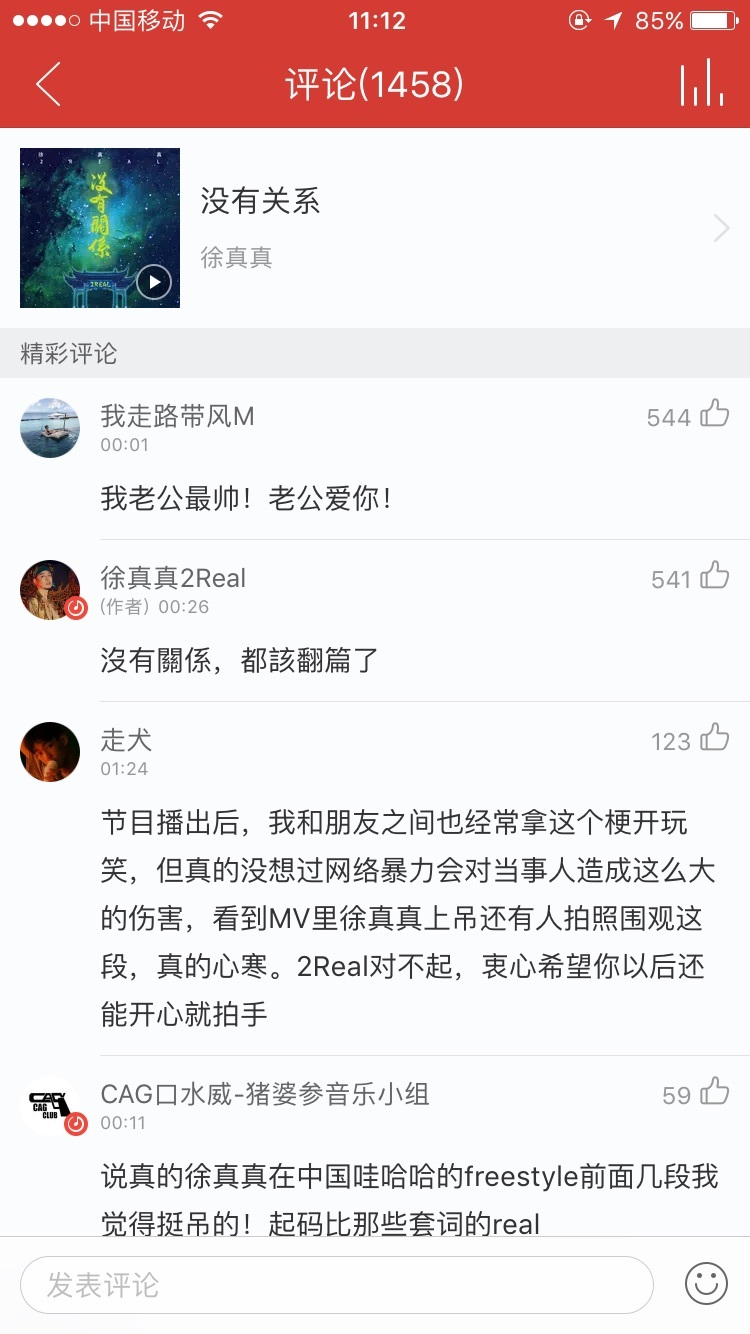Open 我走路带风M's profile via avatar
750x1334 pixels.
(49, 427)
